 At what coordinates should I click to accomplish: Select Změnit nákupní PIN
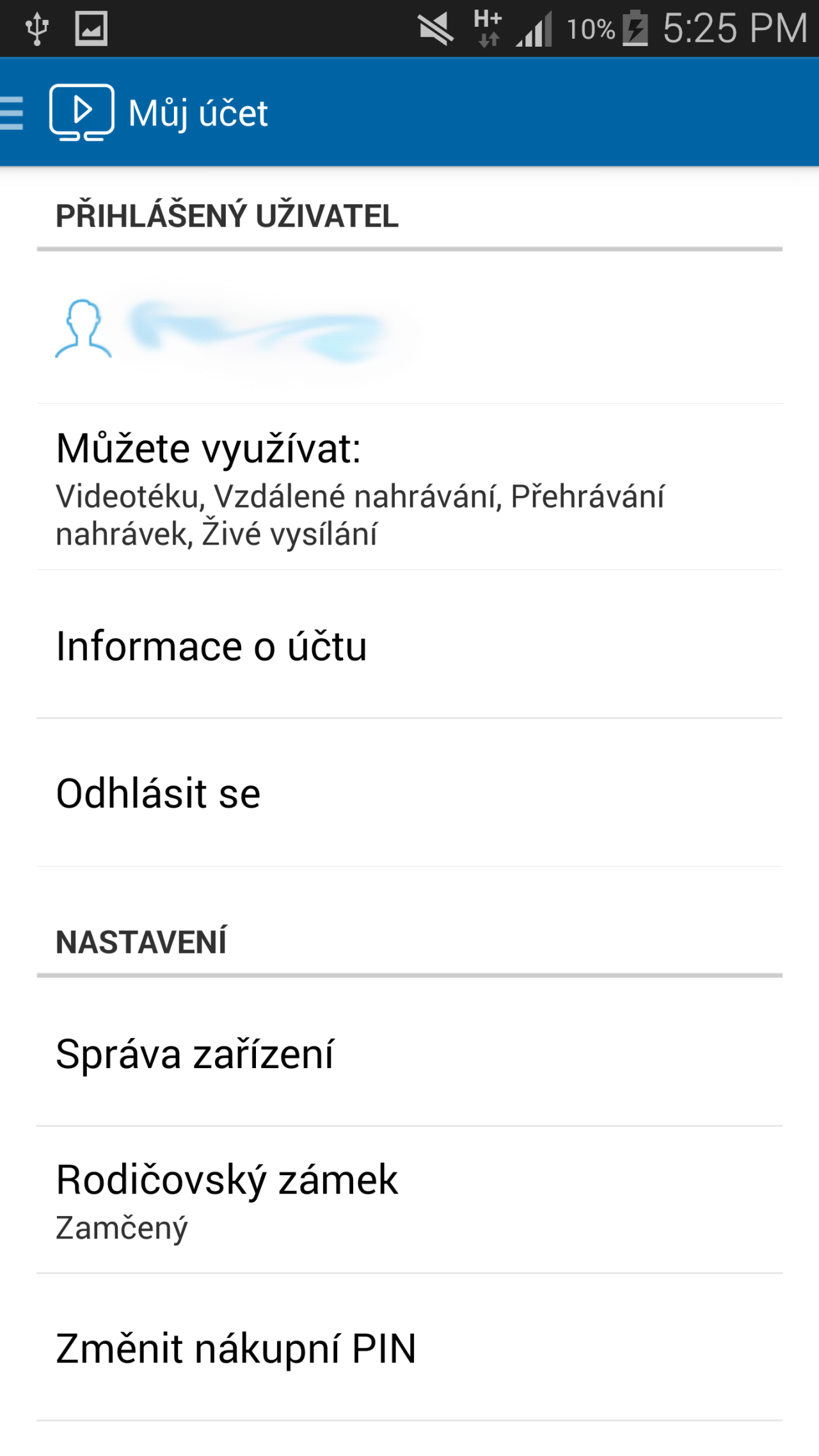coord(409,1348)
